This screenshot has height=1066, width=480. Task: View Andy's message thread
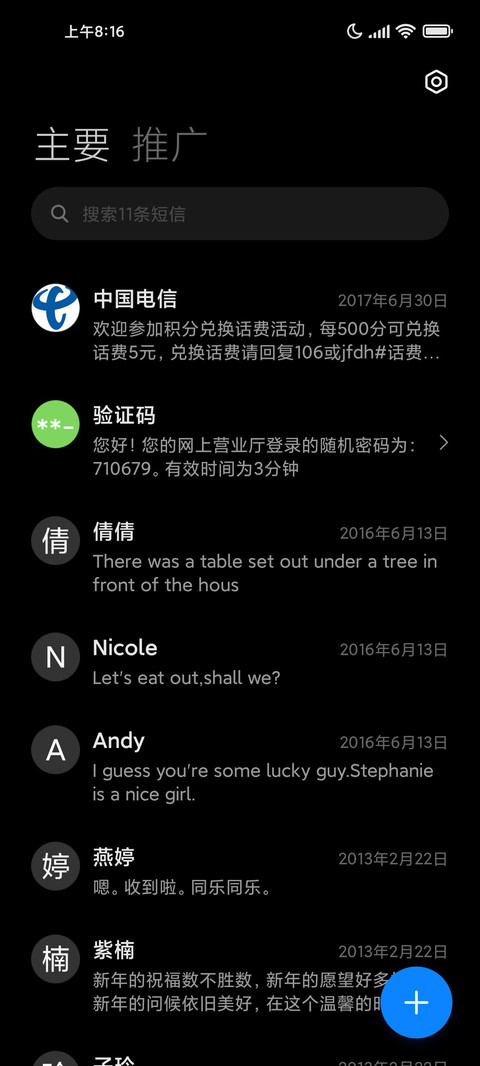tap(240, 767)
